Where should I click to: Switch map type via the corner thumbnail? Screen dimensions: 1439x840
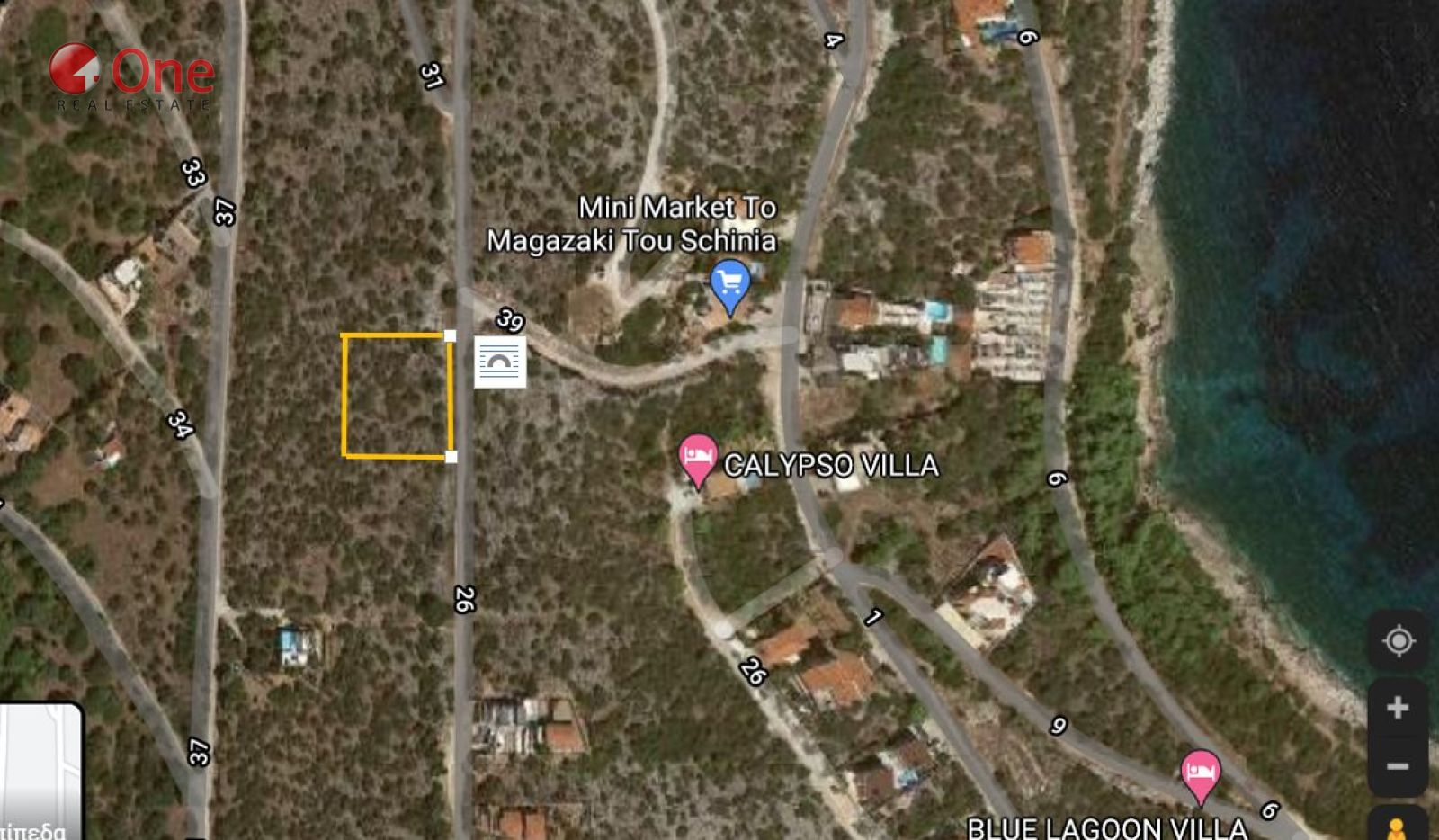pos(40,772)
